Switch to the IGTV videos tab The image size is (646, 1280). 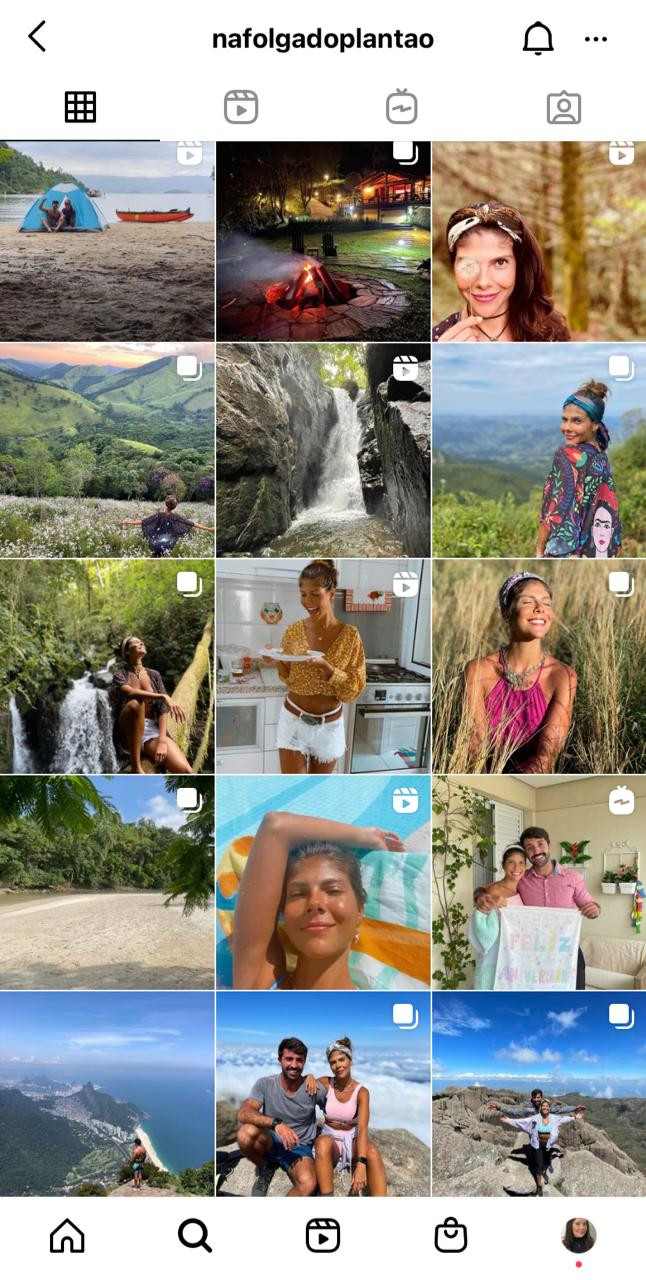pos(402,107)
